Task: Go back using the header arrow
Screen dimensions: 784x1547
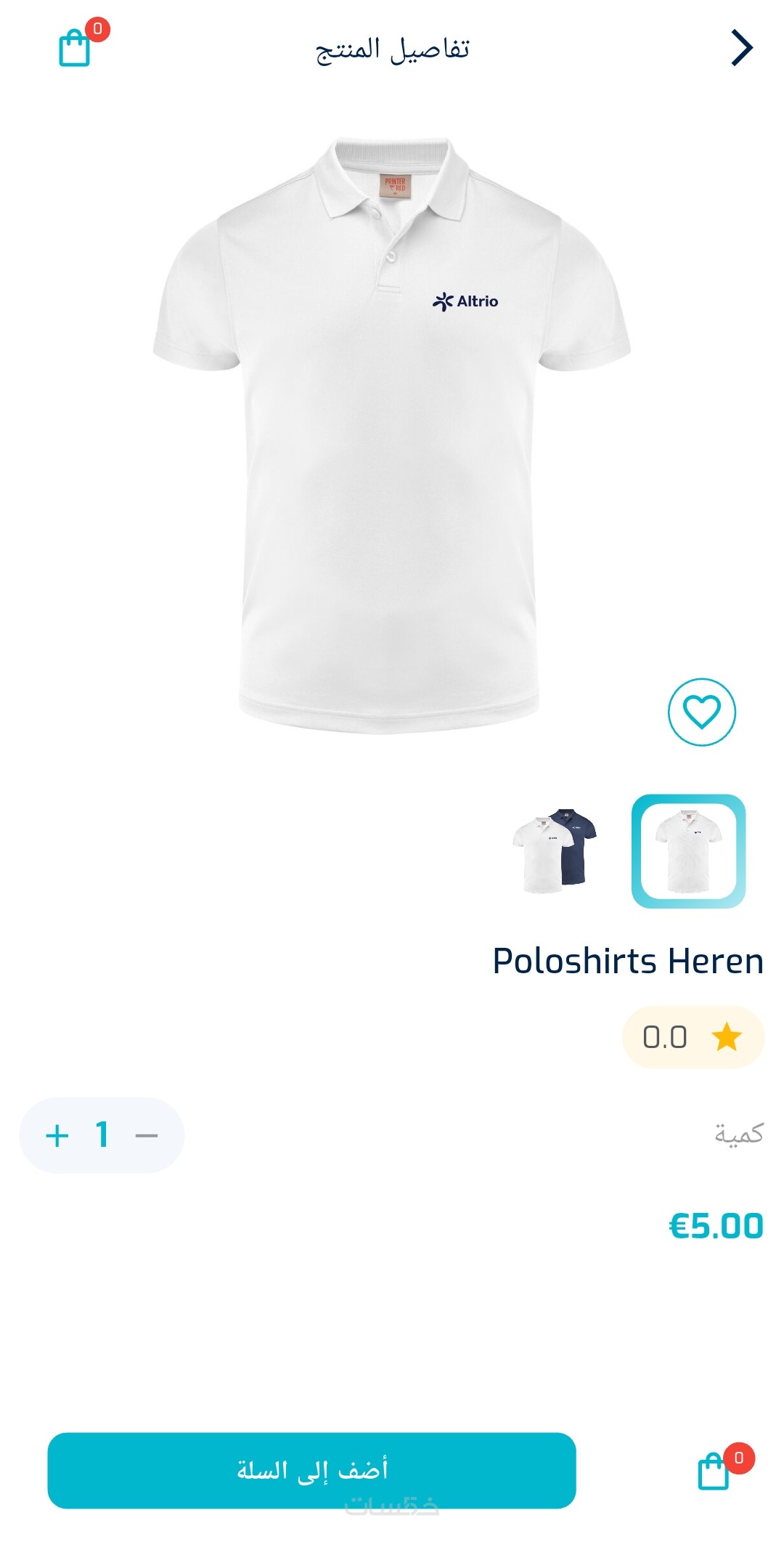Action: [x=741, y=48]
